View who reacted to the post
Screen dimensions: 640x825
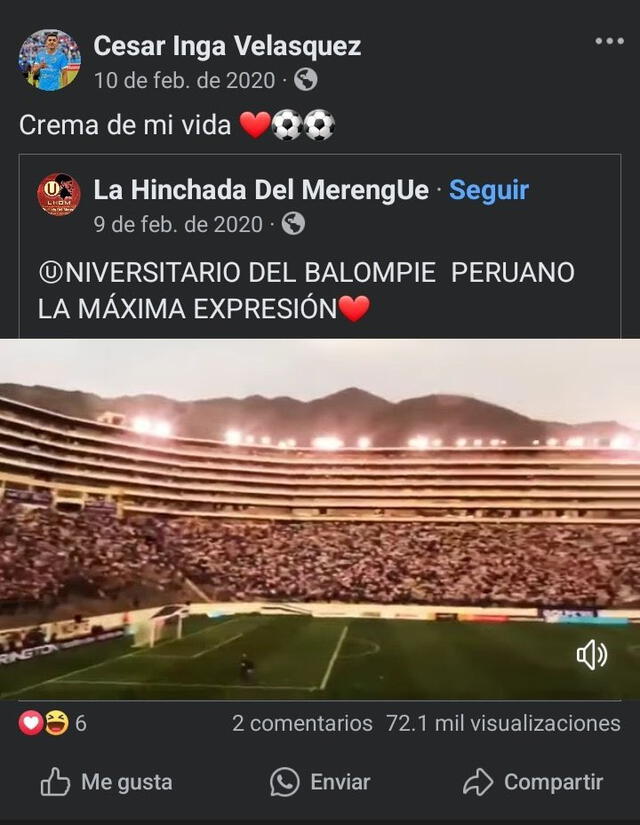pyautogui.click(x=52, y=723)
